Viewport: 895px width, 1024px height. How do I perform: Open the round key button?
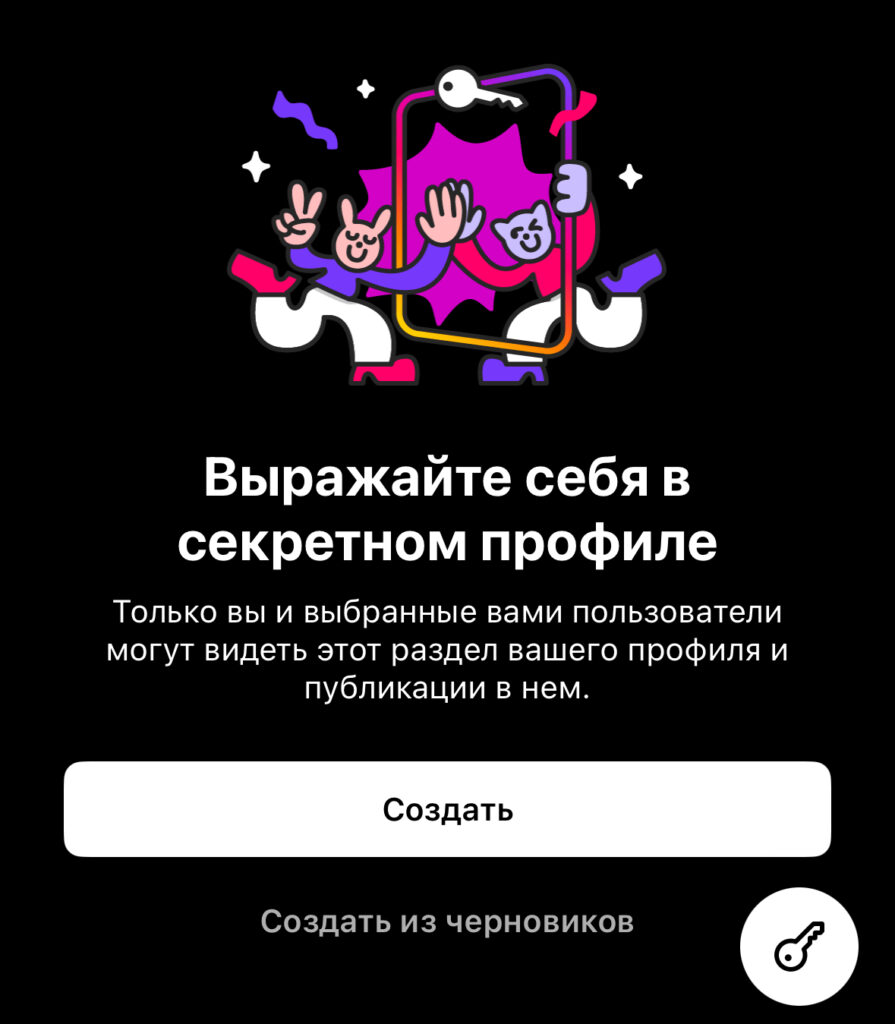point(799,946)
